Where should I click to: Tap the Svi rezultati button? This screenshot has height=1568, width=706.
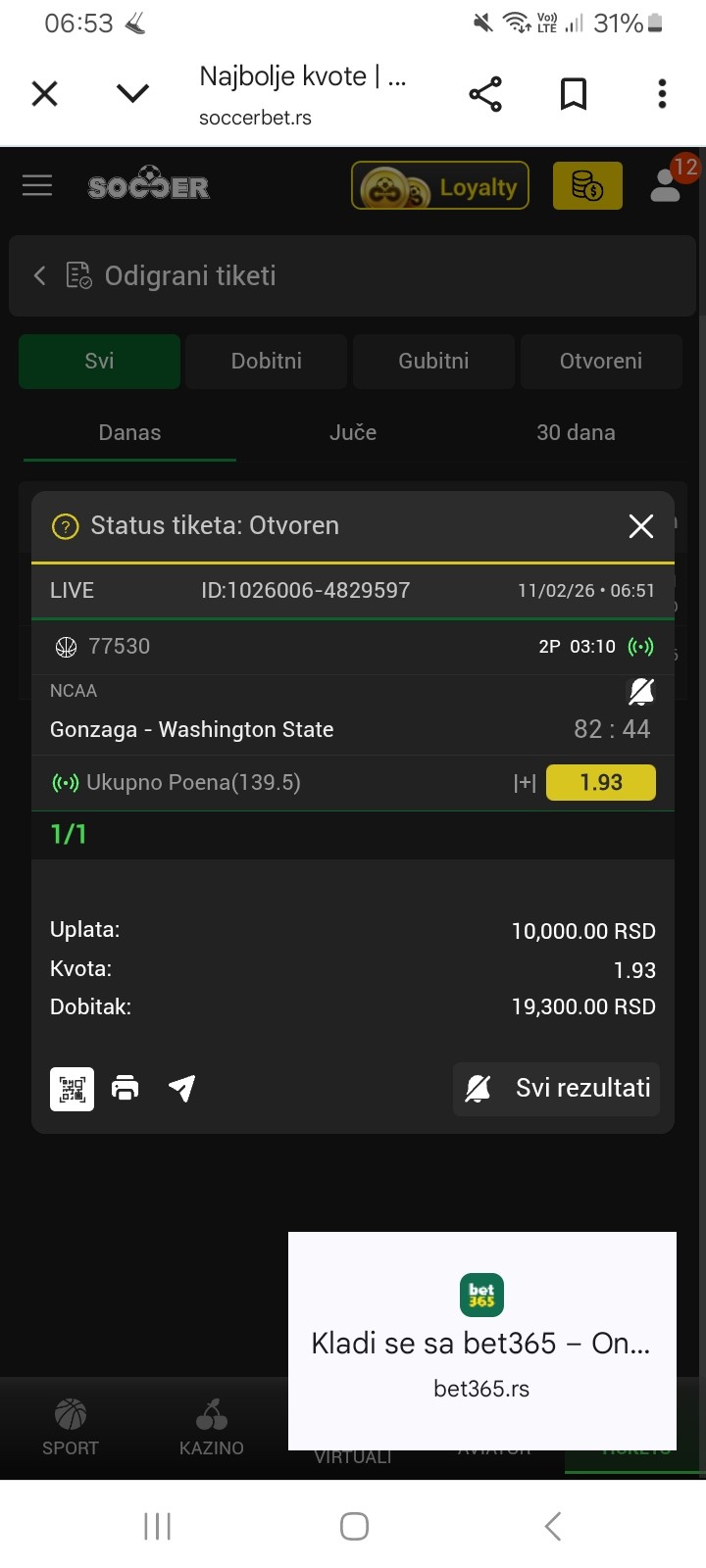(556, 1089)
